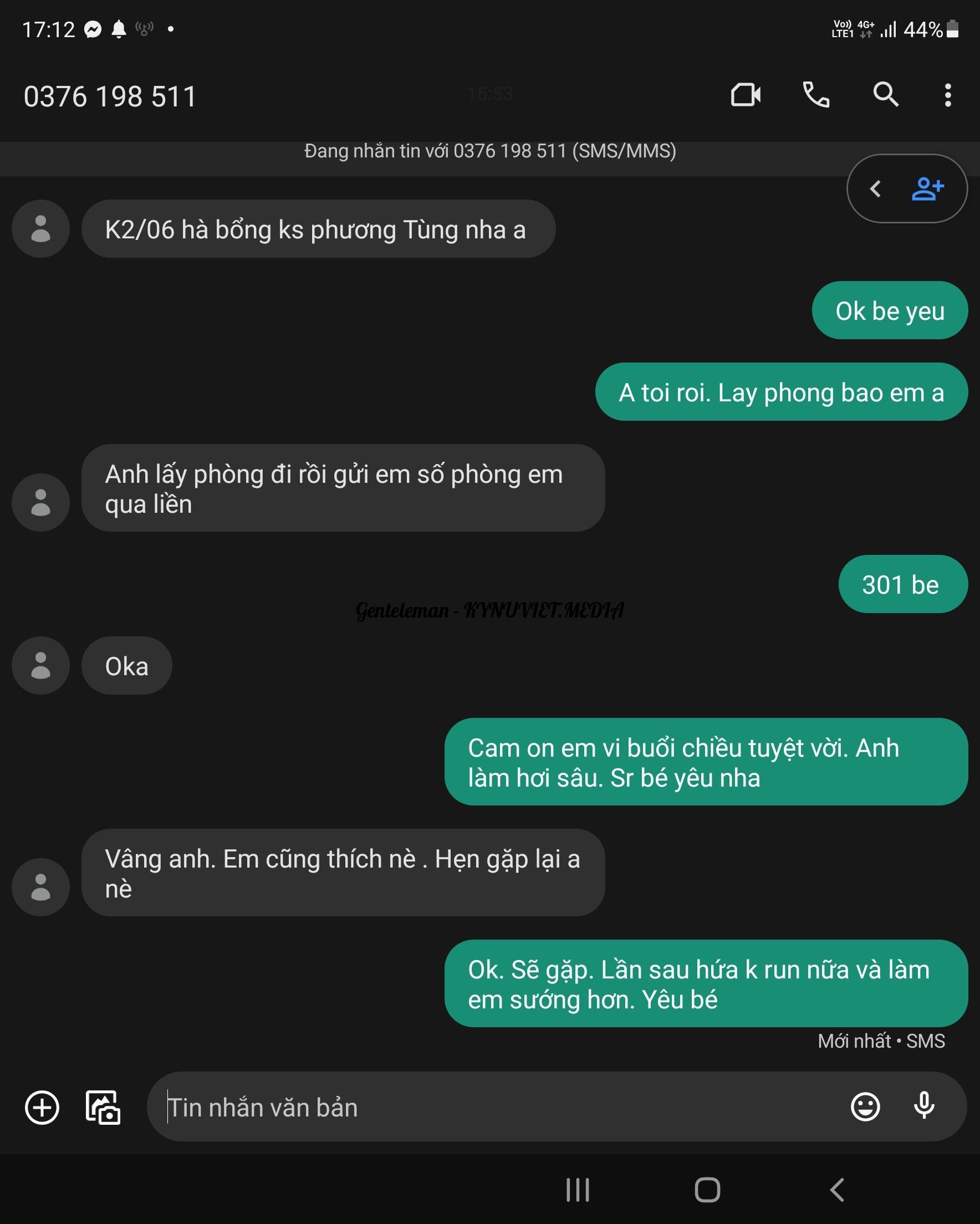
Task: Search within this conversation
Action: pos(885,95)
